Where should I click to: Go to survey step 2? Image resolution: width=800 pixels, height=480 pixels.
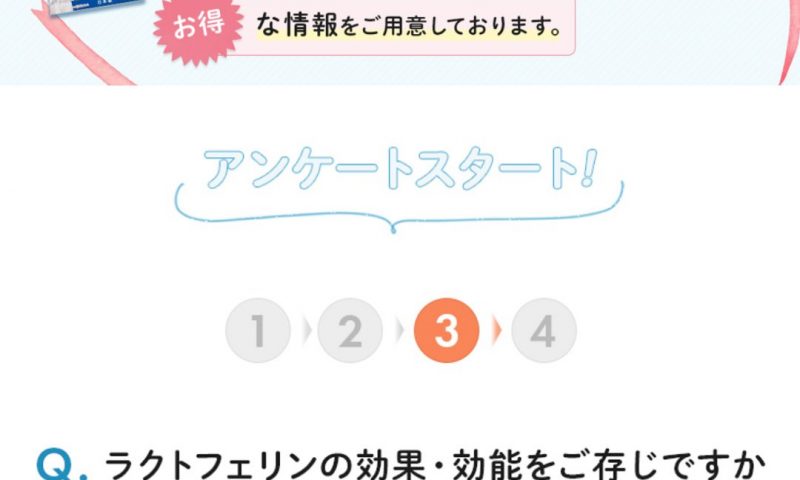point(350,331)
